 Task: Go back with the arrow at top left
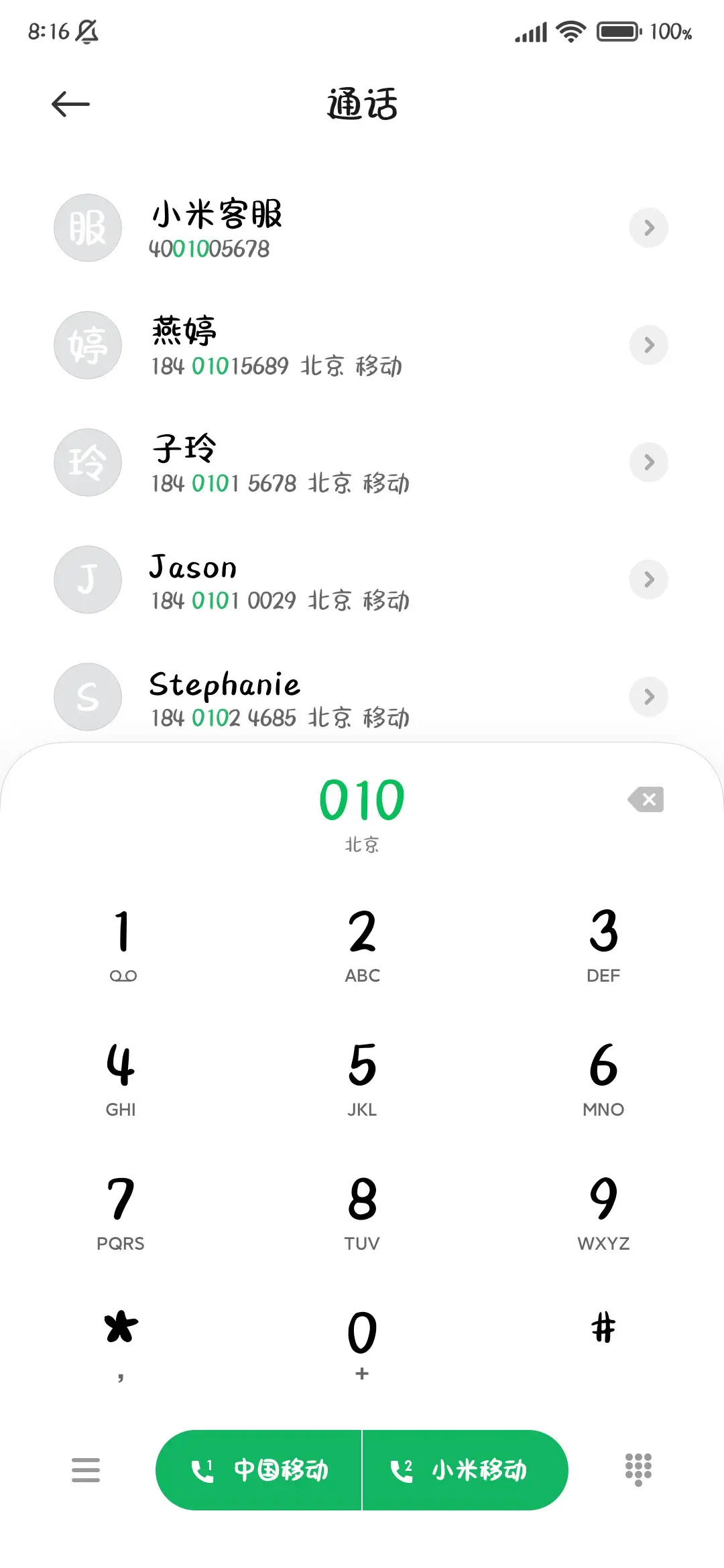tap(70, 103)
